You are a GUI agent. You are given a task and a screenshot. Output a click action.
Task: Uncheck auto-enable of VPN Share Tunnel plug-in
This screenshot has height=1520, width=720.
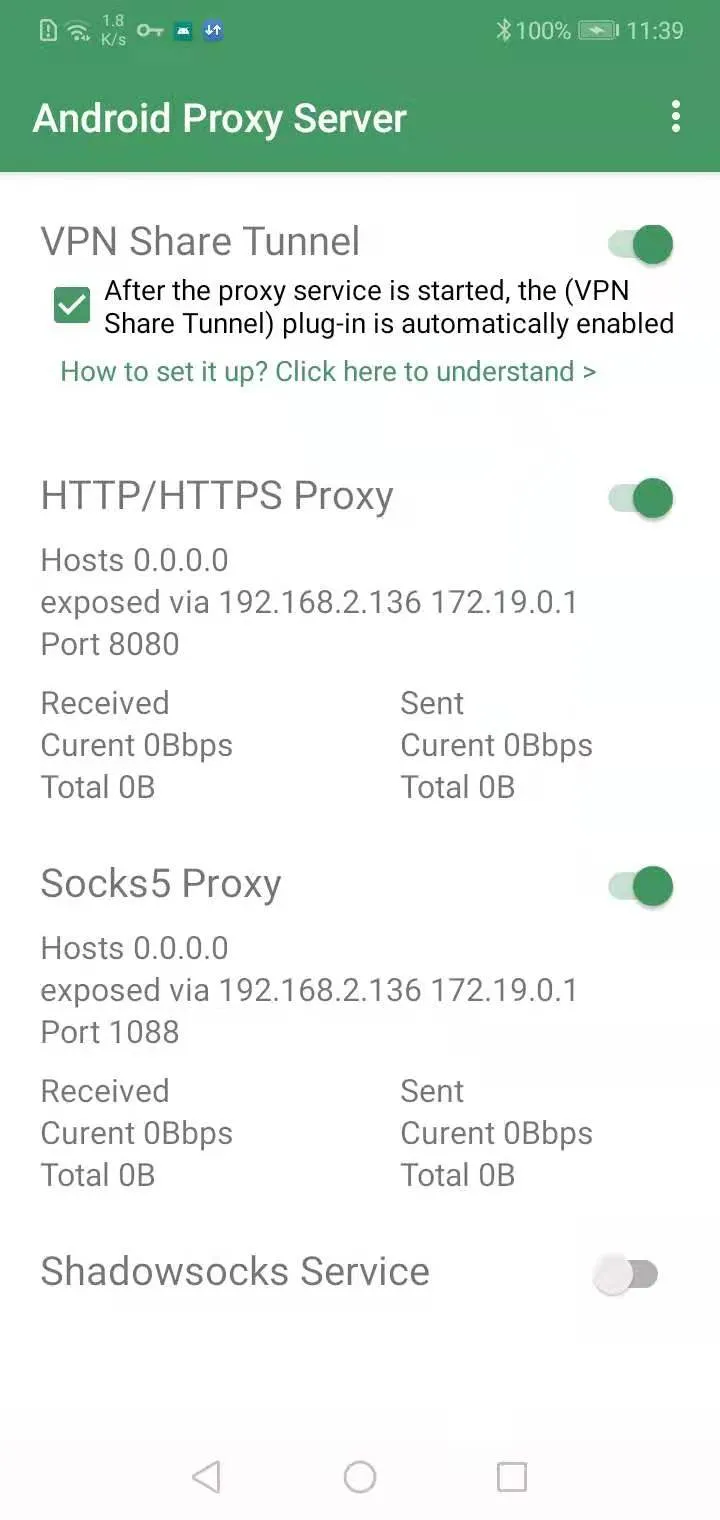coord(71,305)
